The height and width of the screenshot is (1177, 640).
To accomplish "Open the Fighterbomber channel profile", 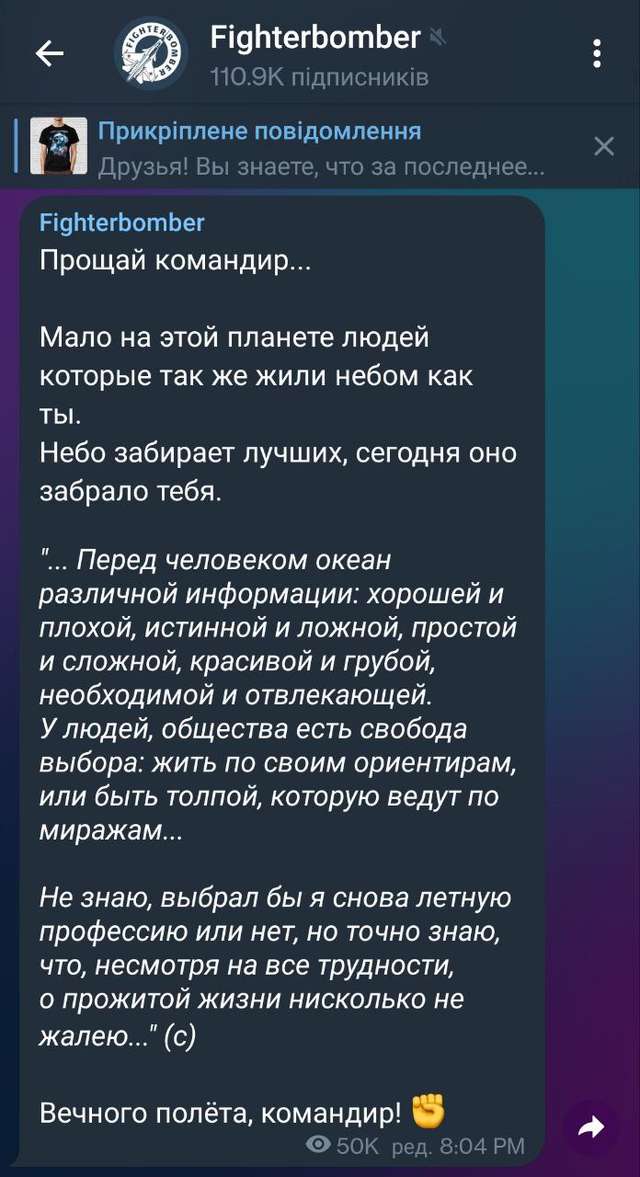I will pos(315,55).
